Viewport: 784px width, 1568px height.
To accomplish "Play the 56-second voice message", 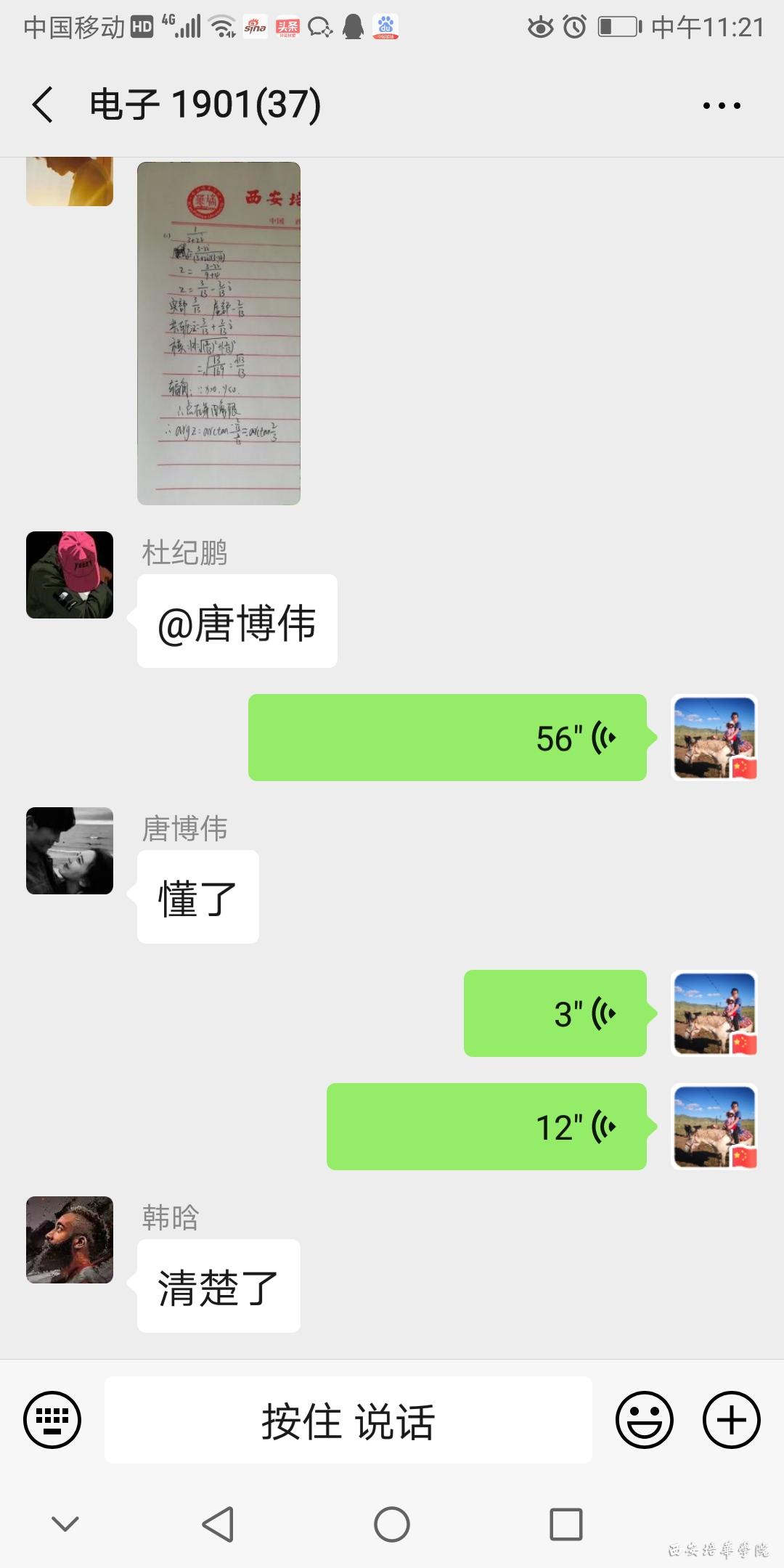I will coord(447,738).
